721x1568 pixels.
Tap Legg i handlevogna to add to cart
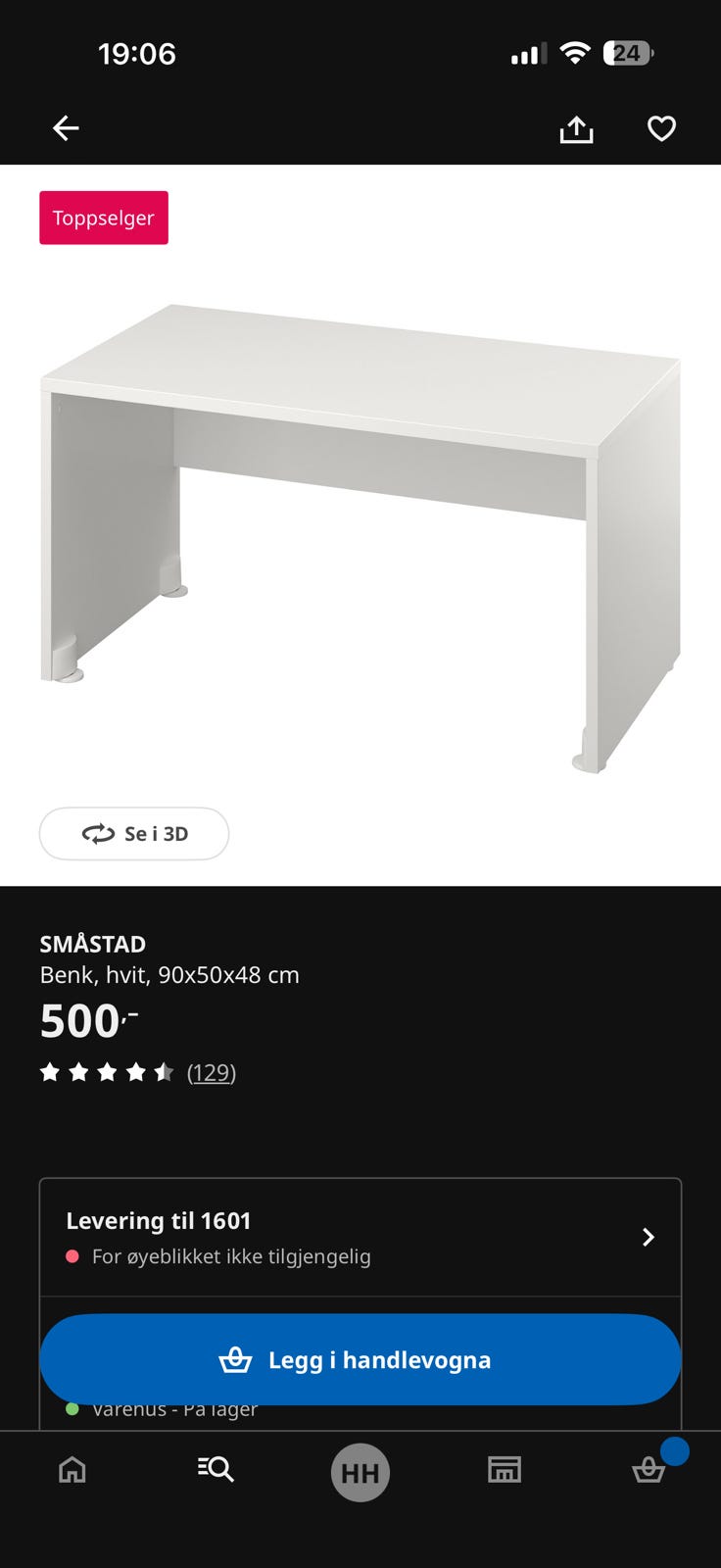360,1359
